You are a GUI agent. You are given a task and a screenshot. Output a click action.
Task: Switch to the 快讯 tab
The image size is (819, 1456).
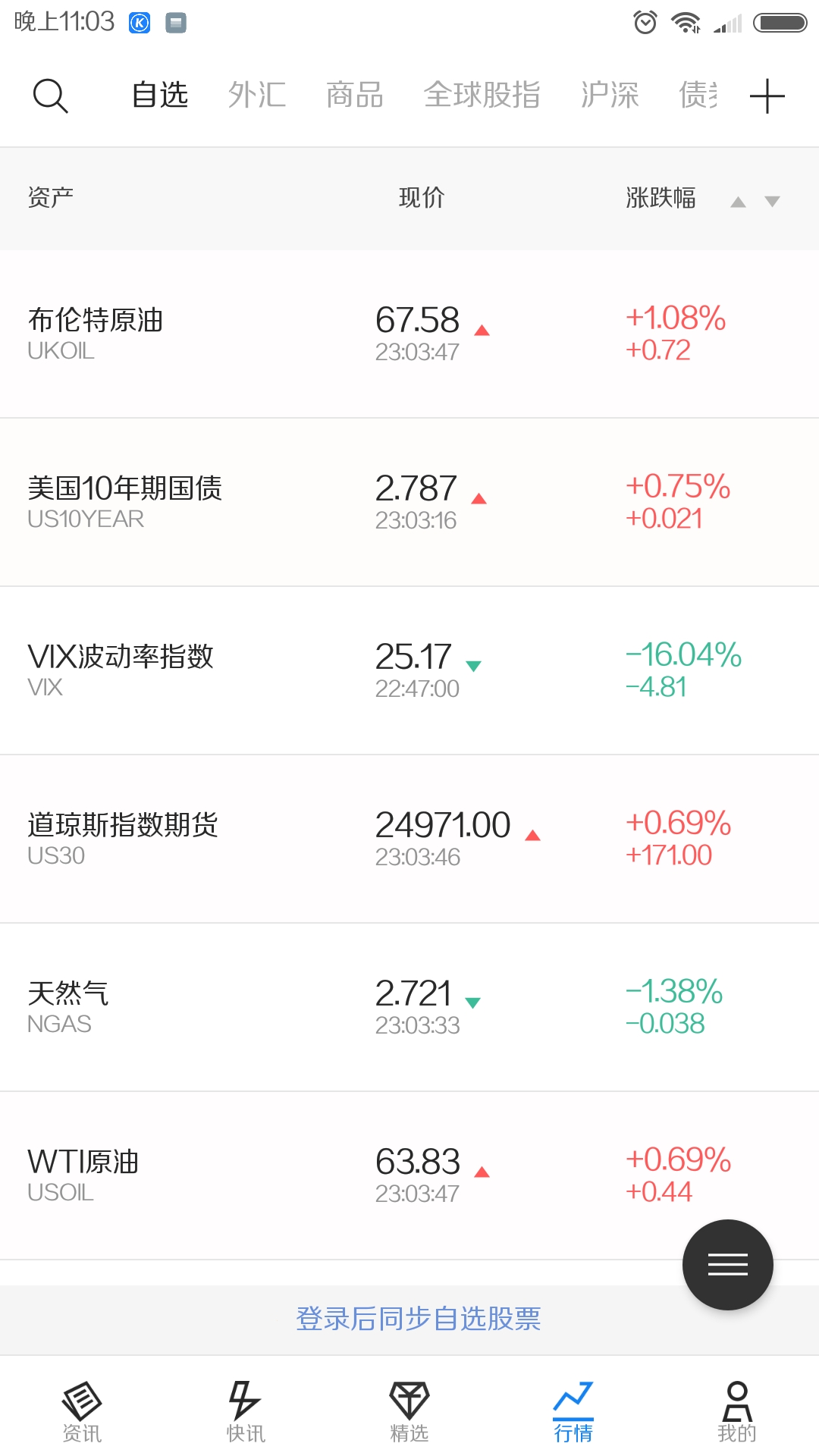(246, 1412)
